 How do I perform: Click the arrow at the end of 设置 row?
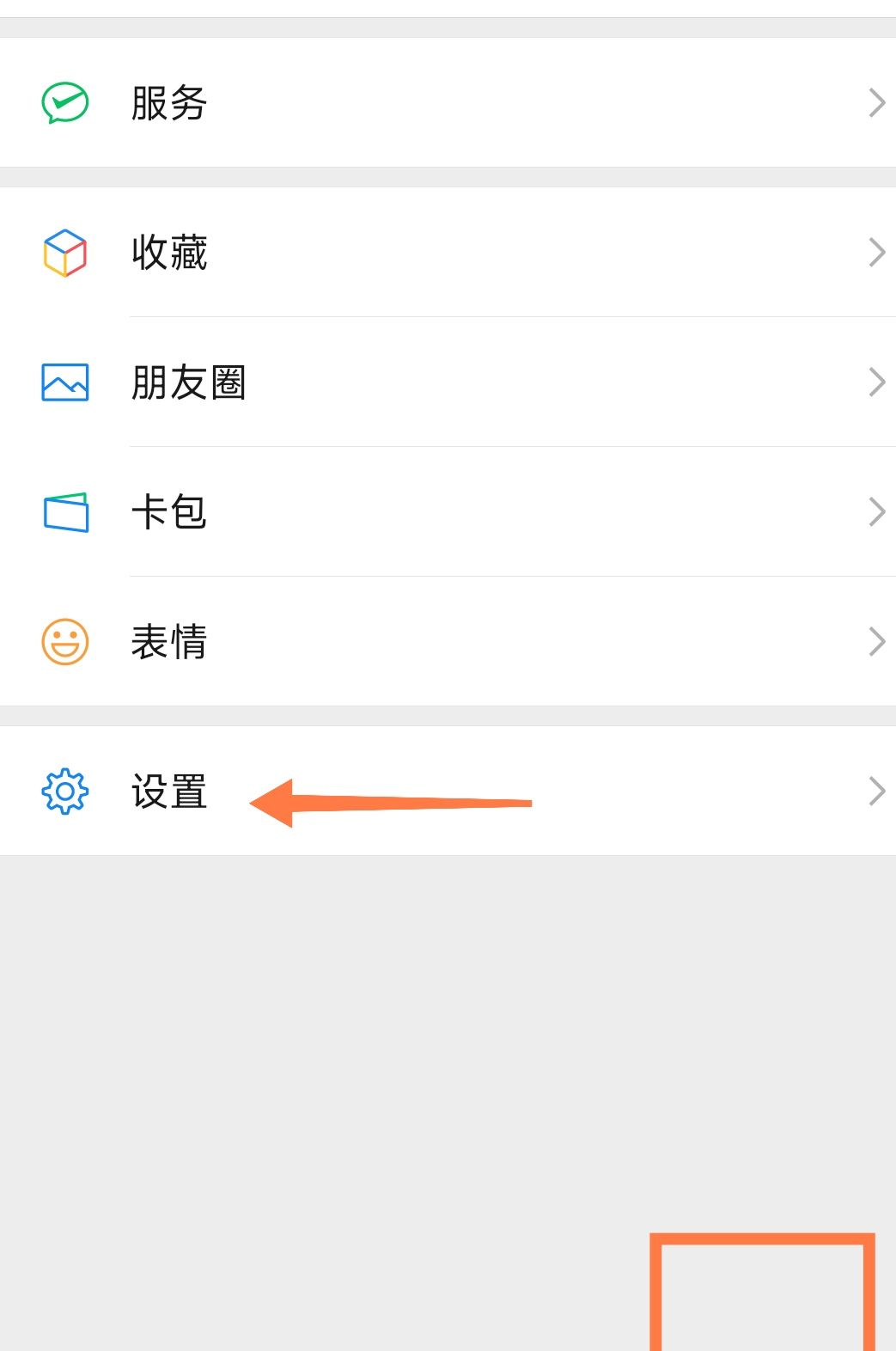(877, 791)
